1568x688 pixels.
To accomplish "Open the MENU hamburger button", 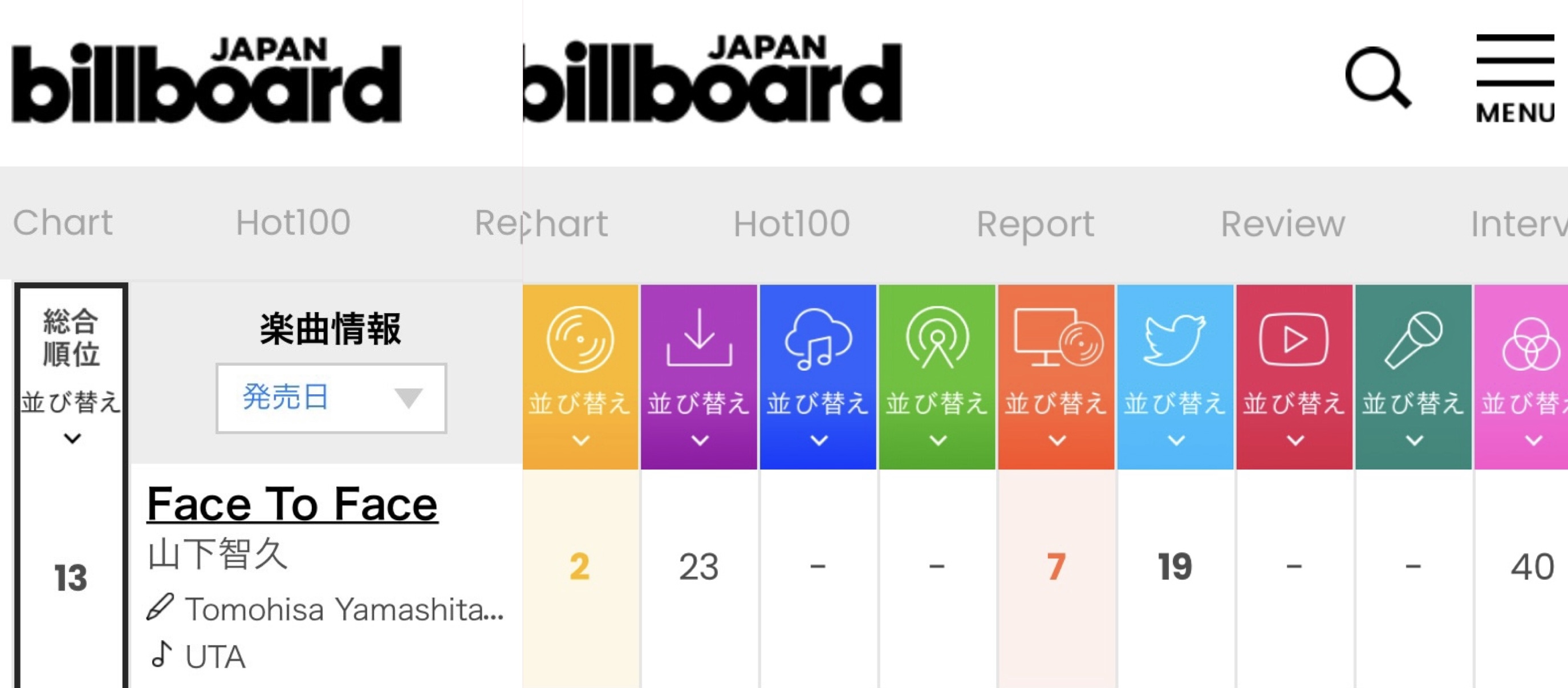I will (x=1514, y=78).
